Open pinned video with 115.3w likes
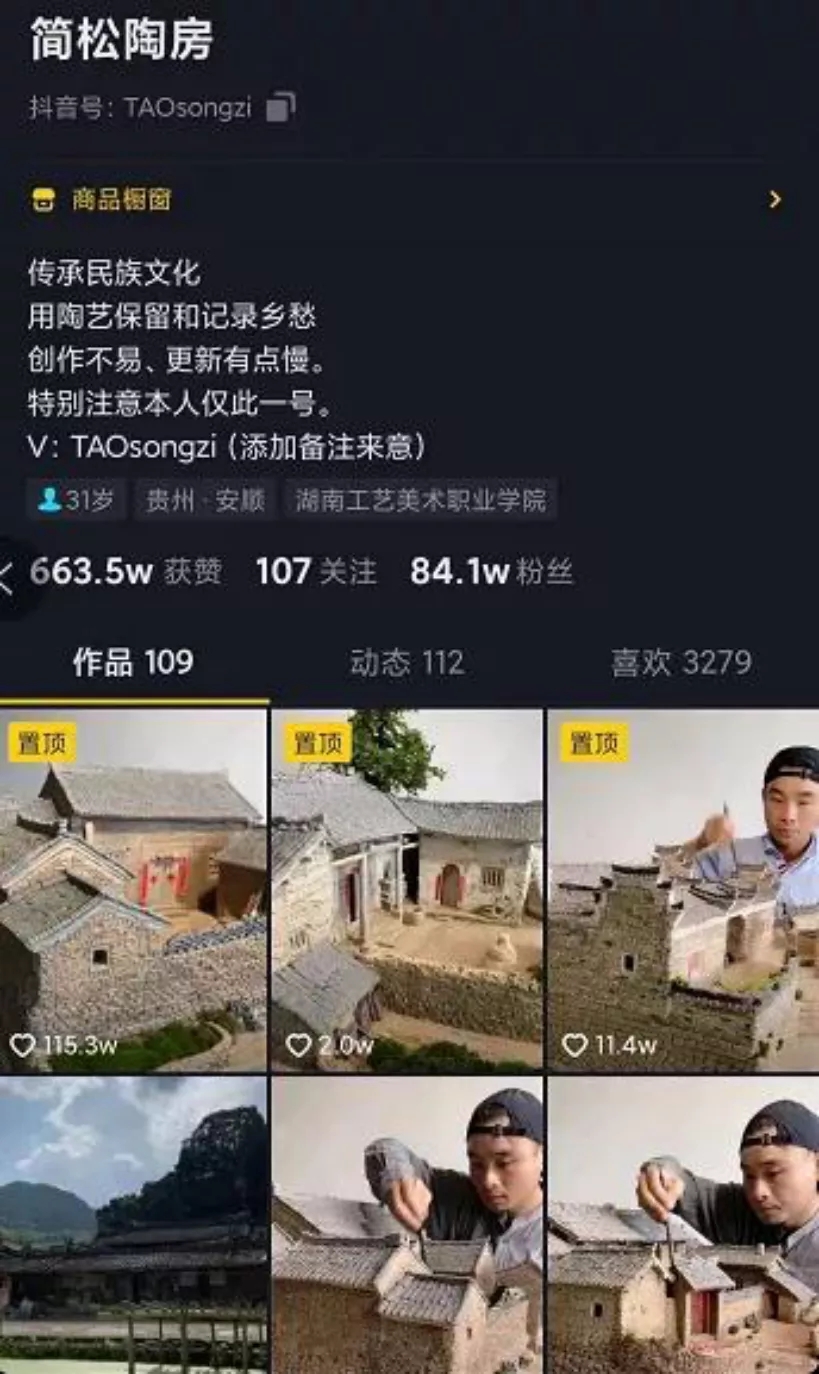819x1374 pixels. 133,890
